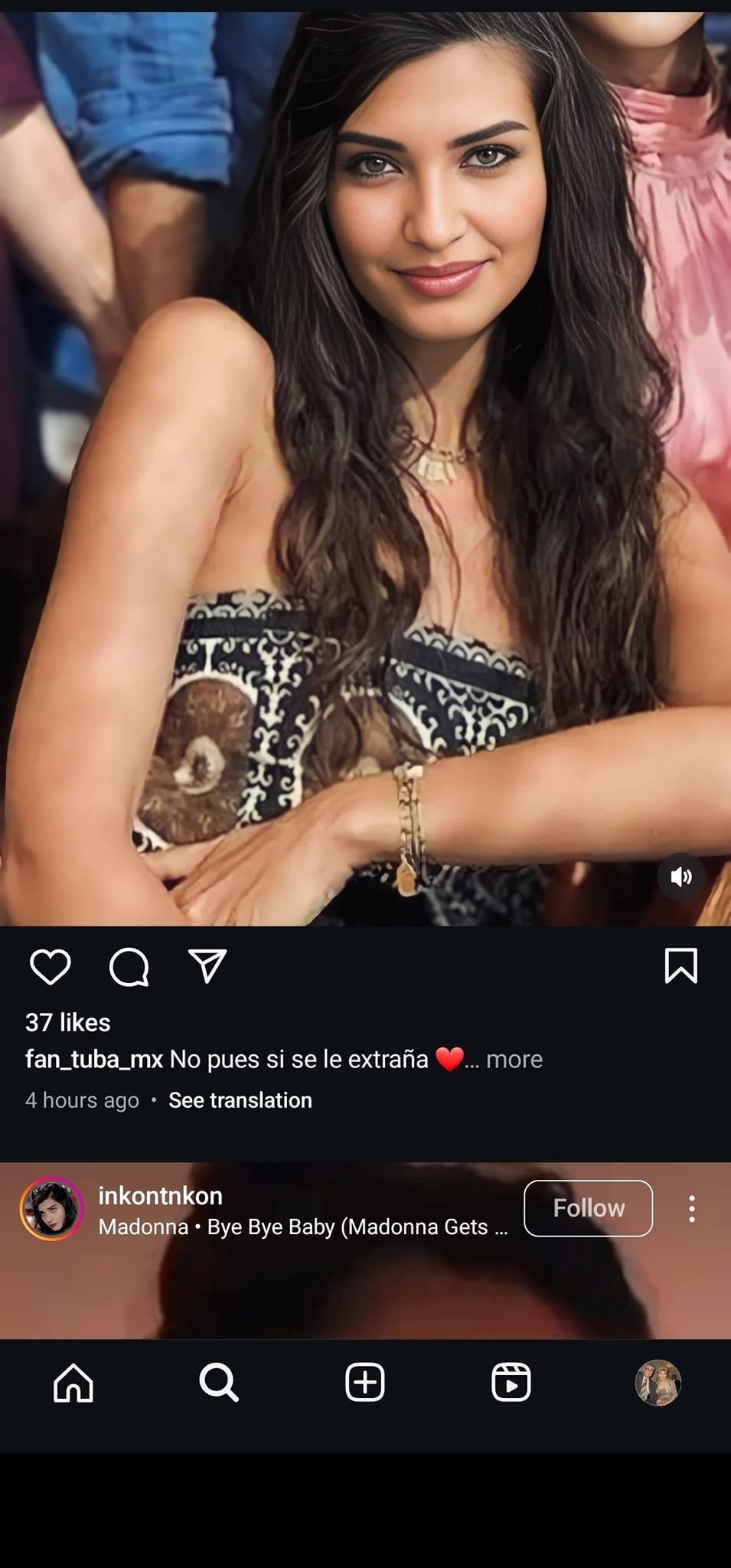731x1568 pixels.
Task: Open my profile tab
Action: (658, 1383)
